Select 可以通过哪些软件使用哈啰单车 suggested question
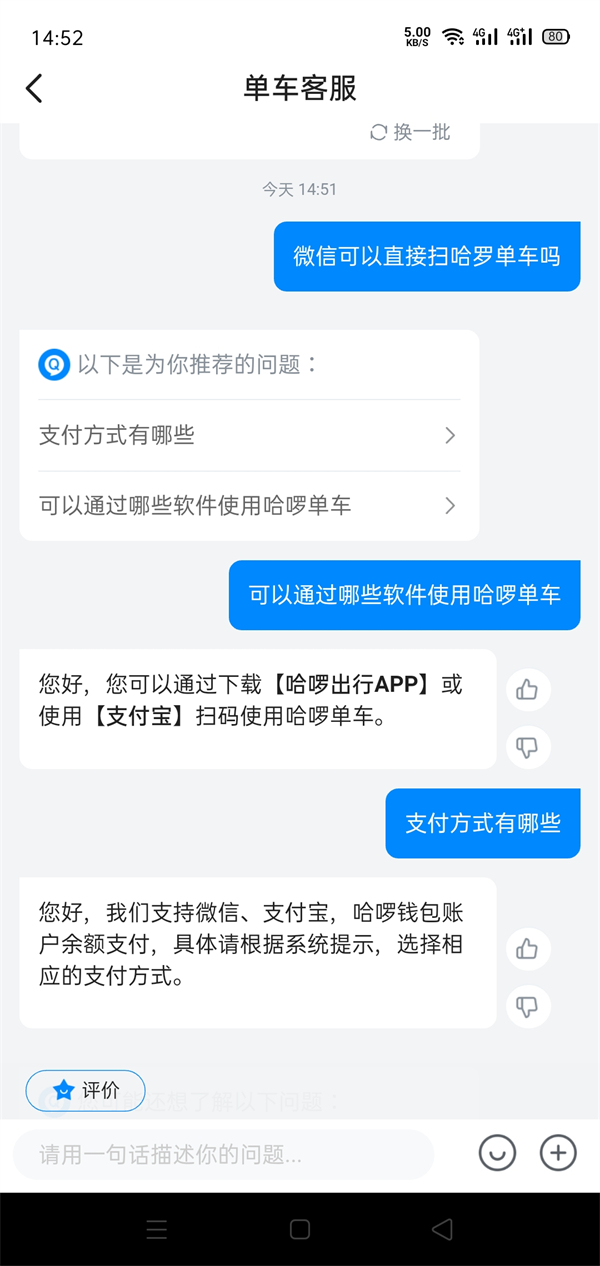The width and height of the screenshot is (600, 1266). pos(248,505)
